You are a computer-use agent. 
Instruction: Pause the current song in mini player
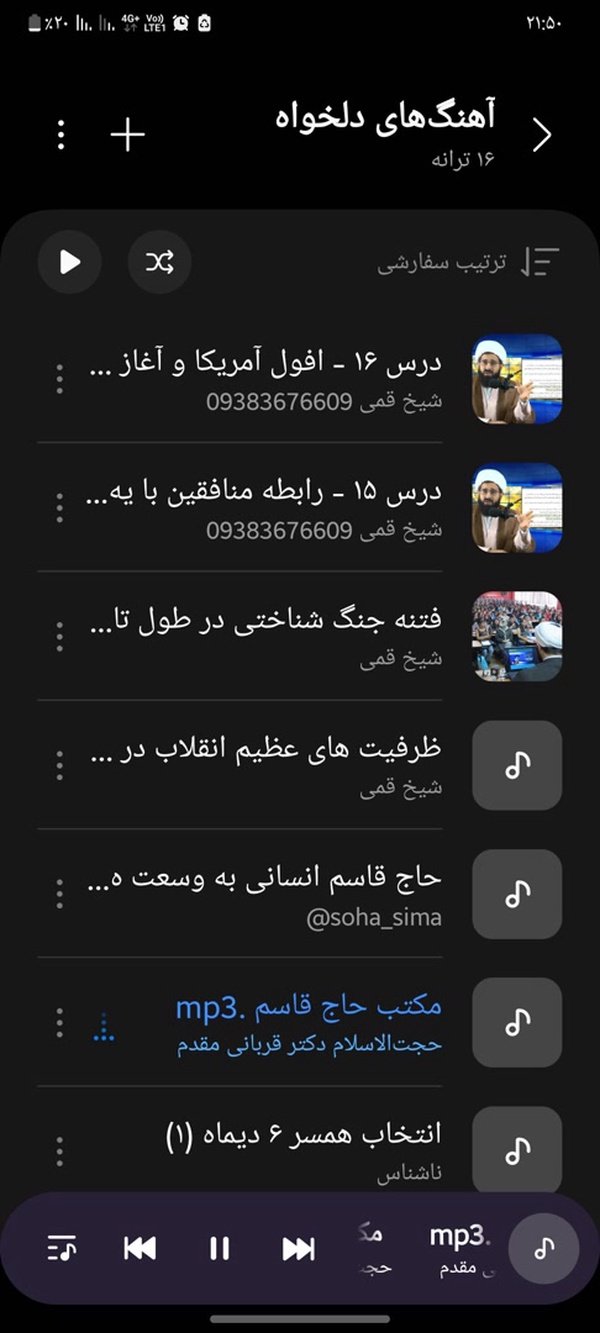219,1248
